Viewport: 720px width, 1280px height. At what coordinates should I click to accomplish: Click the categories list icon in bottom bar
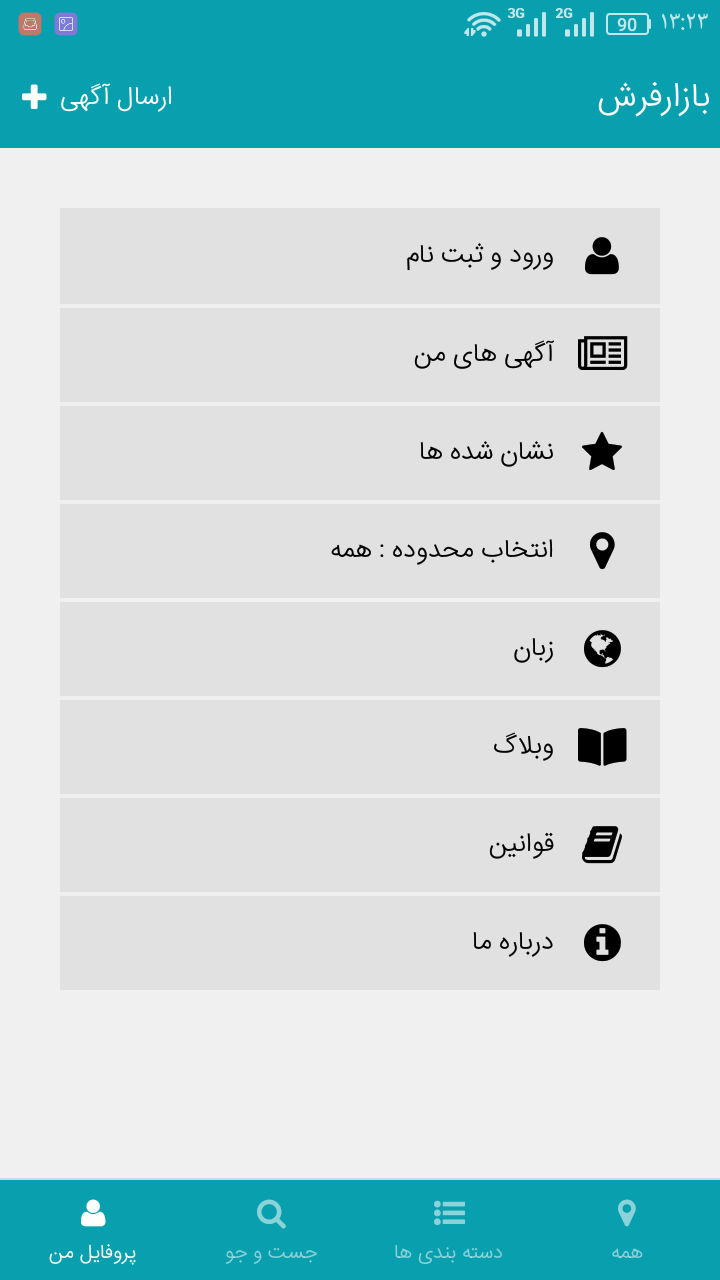pyautogui.click(x=449, y=1212)
